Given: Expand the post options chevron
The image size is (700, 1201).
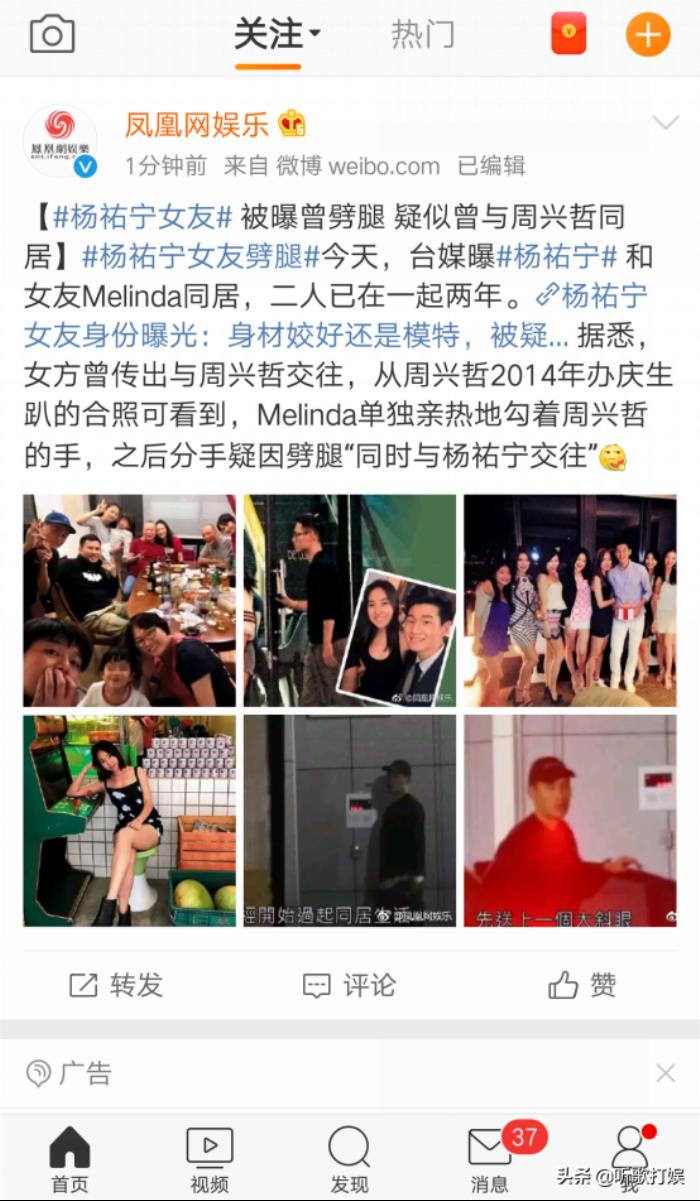Looking at the screenshot, I should (665, 123).
